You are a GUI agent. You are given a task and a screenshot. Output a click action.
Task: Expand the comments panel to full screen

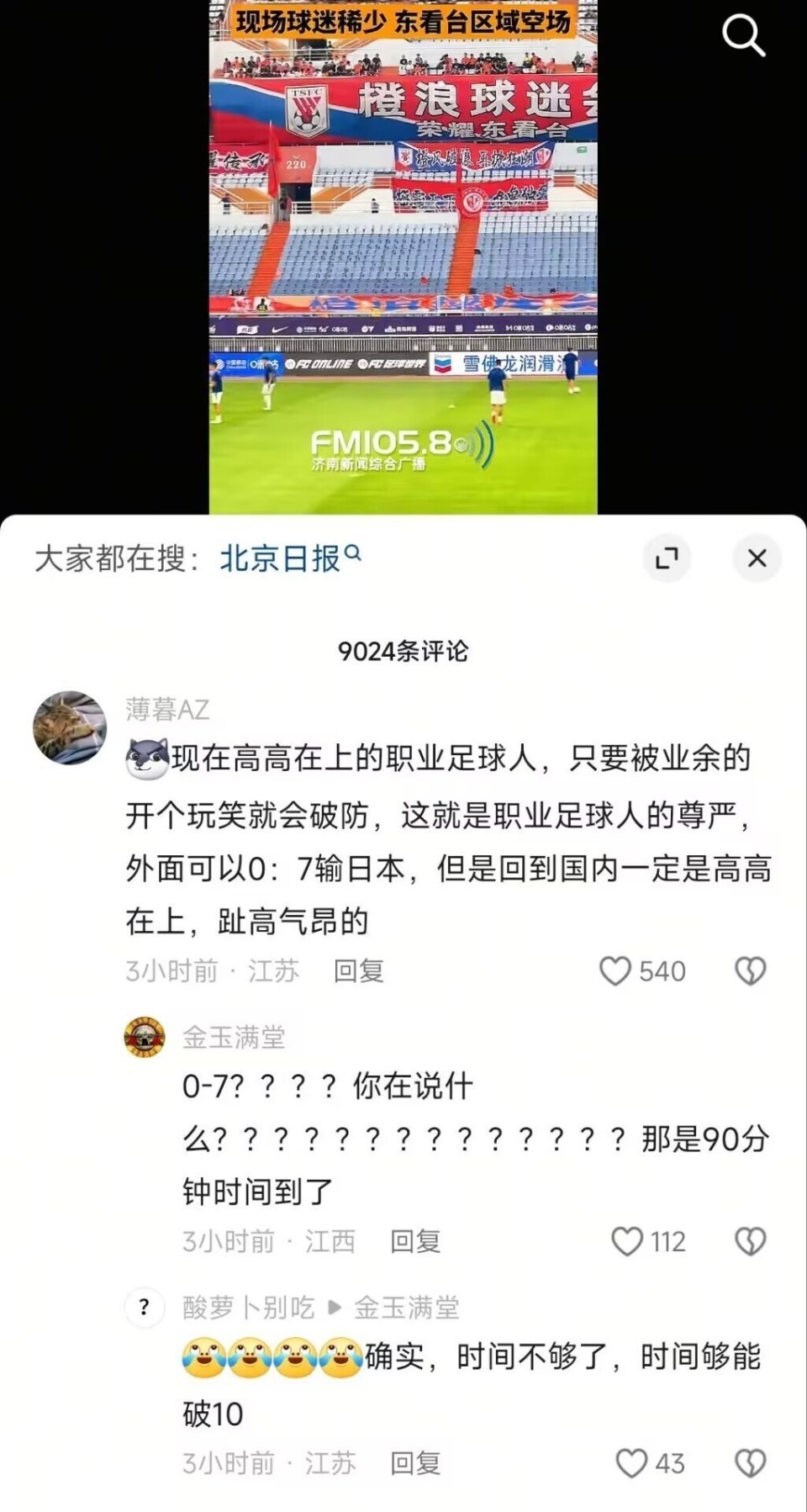(667, 558)
